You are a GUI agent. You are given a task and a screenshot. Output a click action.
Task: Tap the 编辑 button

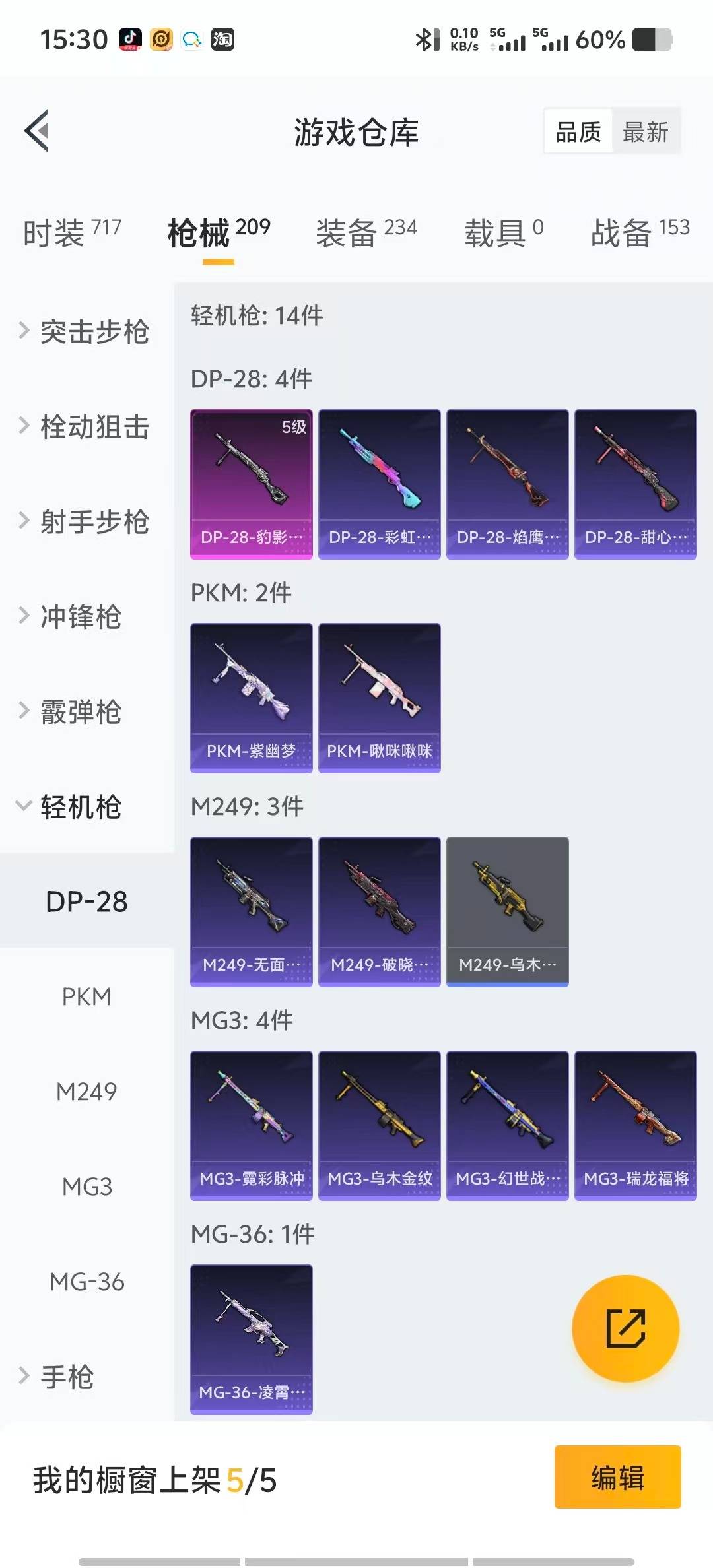[617, 1477]
